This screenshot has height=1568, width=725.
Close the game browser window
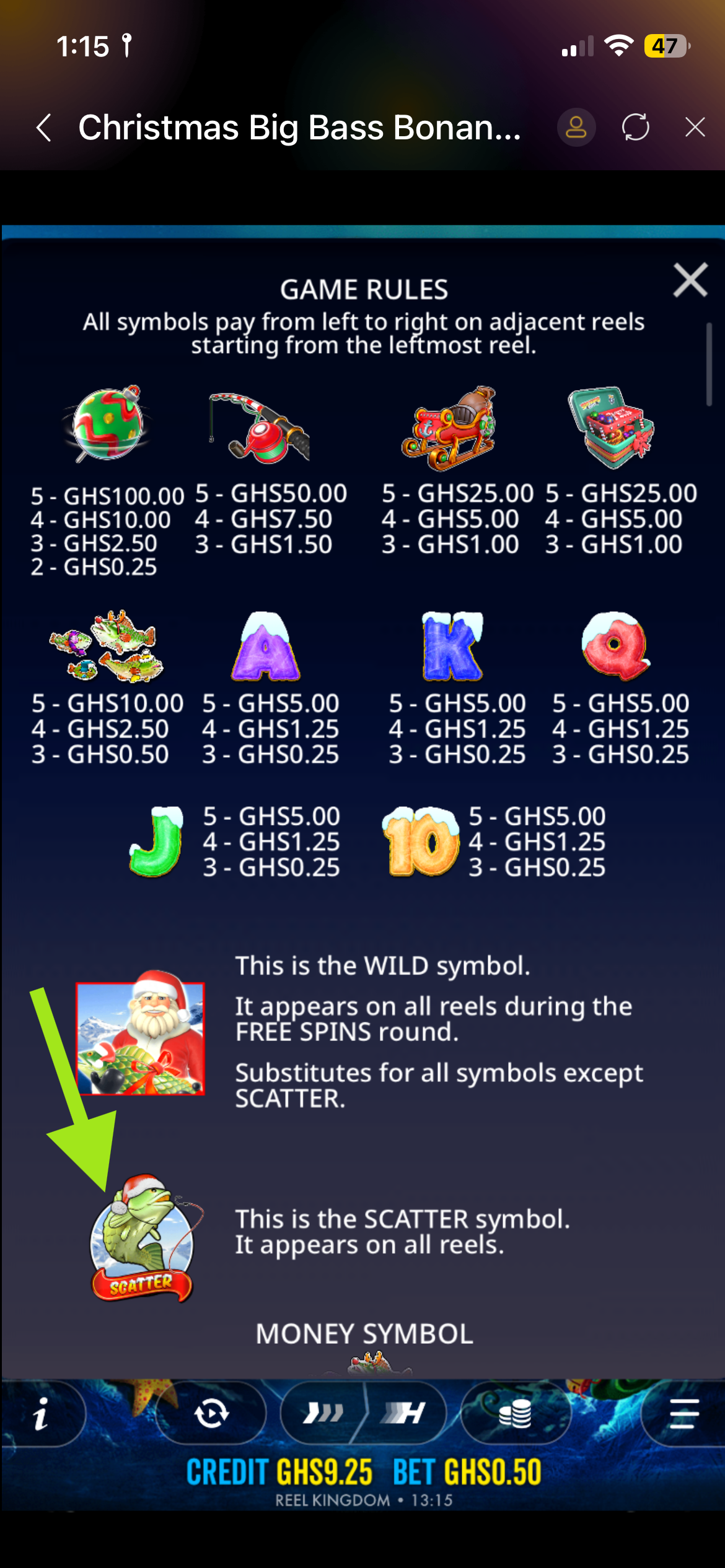pos(695,128)
